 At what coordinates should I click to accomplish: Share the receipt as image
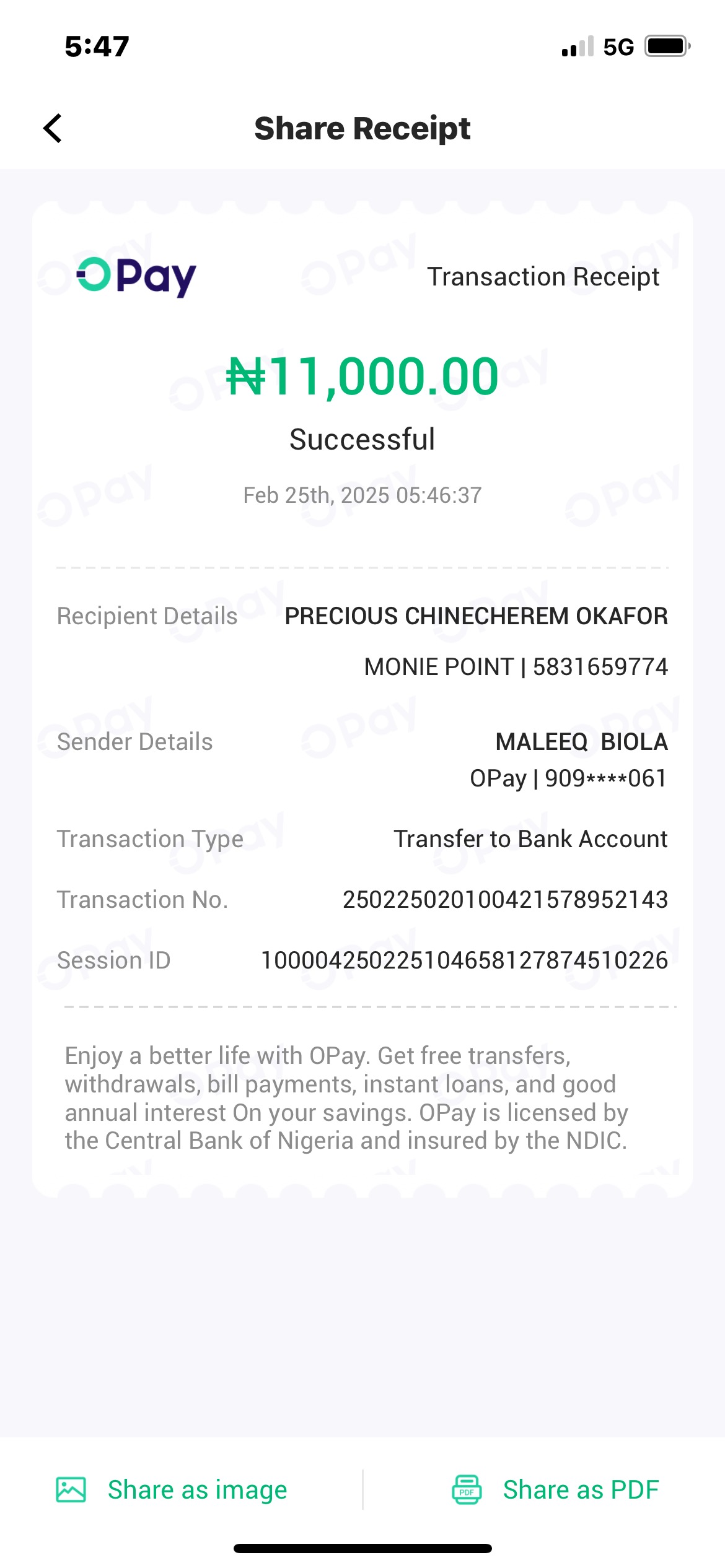[x=172, y=1489]
